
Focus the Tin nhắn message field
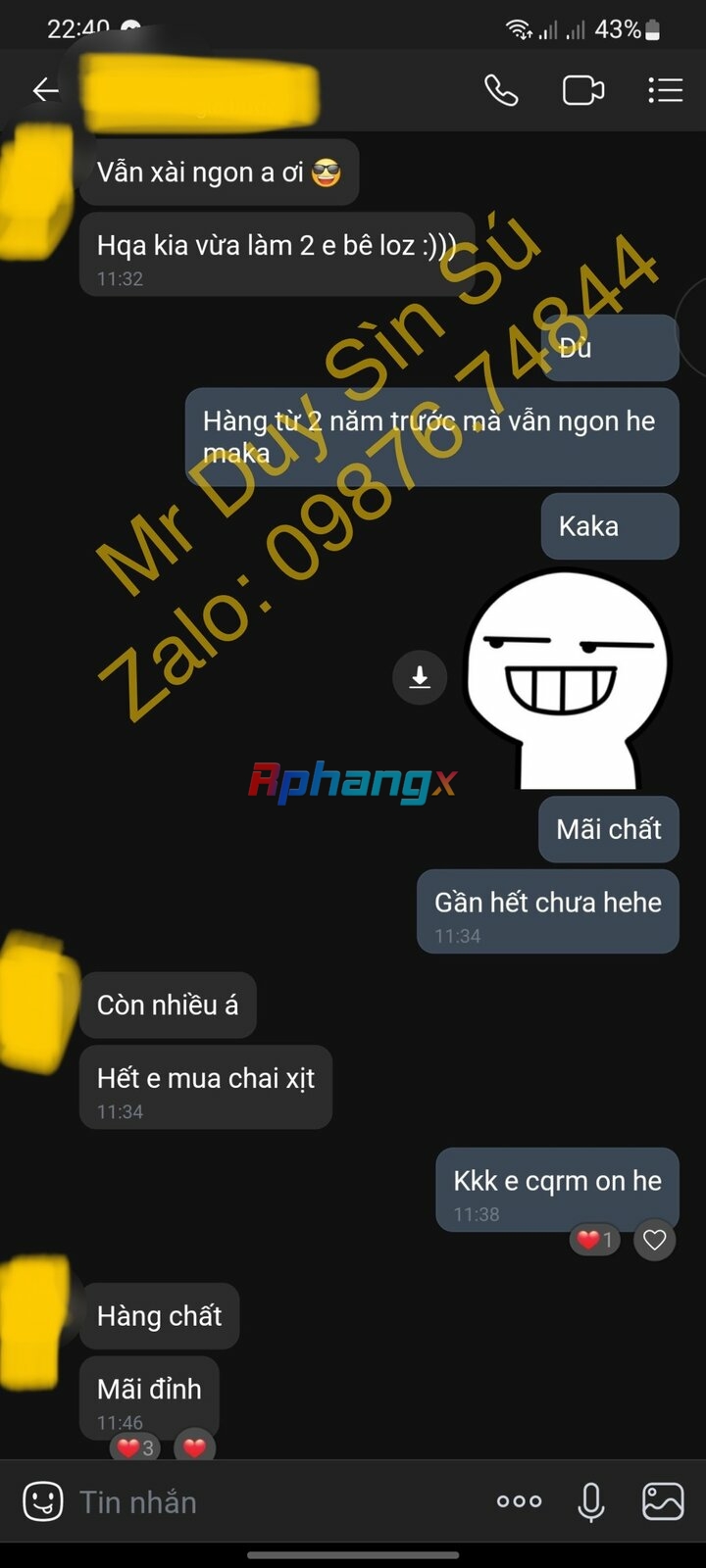(x=275, y=1501)
